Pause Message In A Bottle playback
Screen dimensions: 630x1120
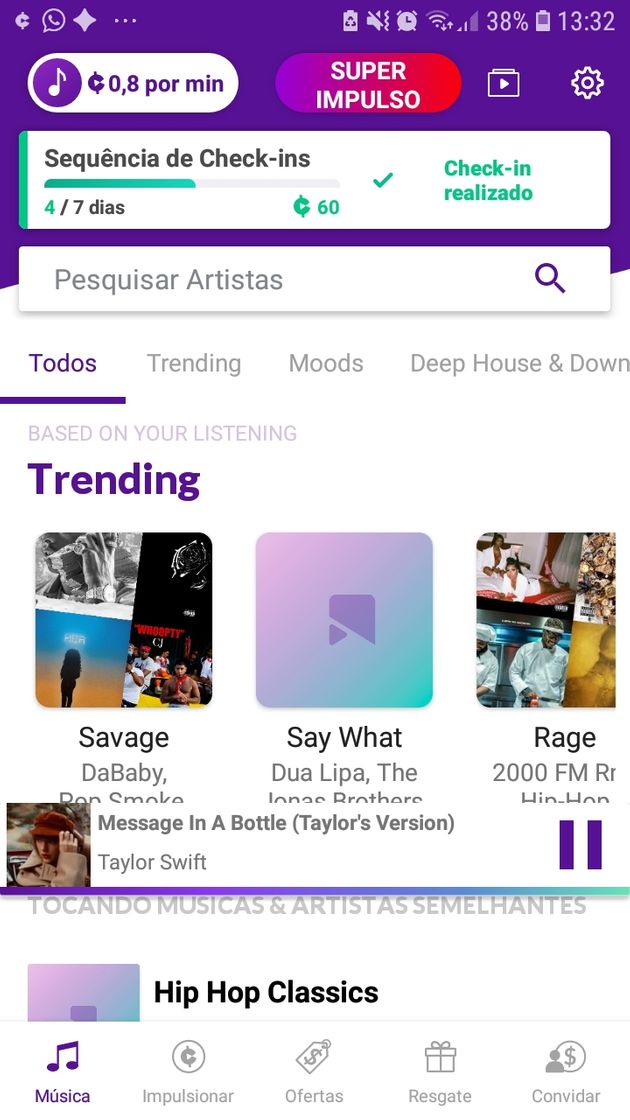pos(580,844)
